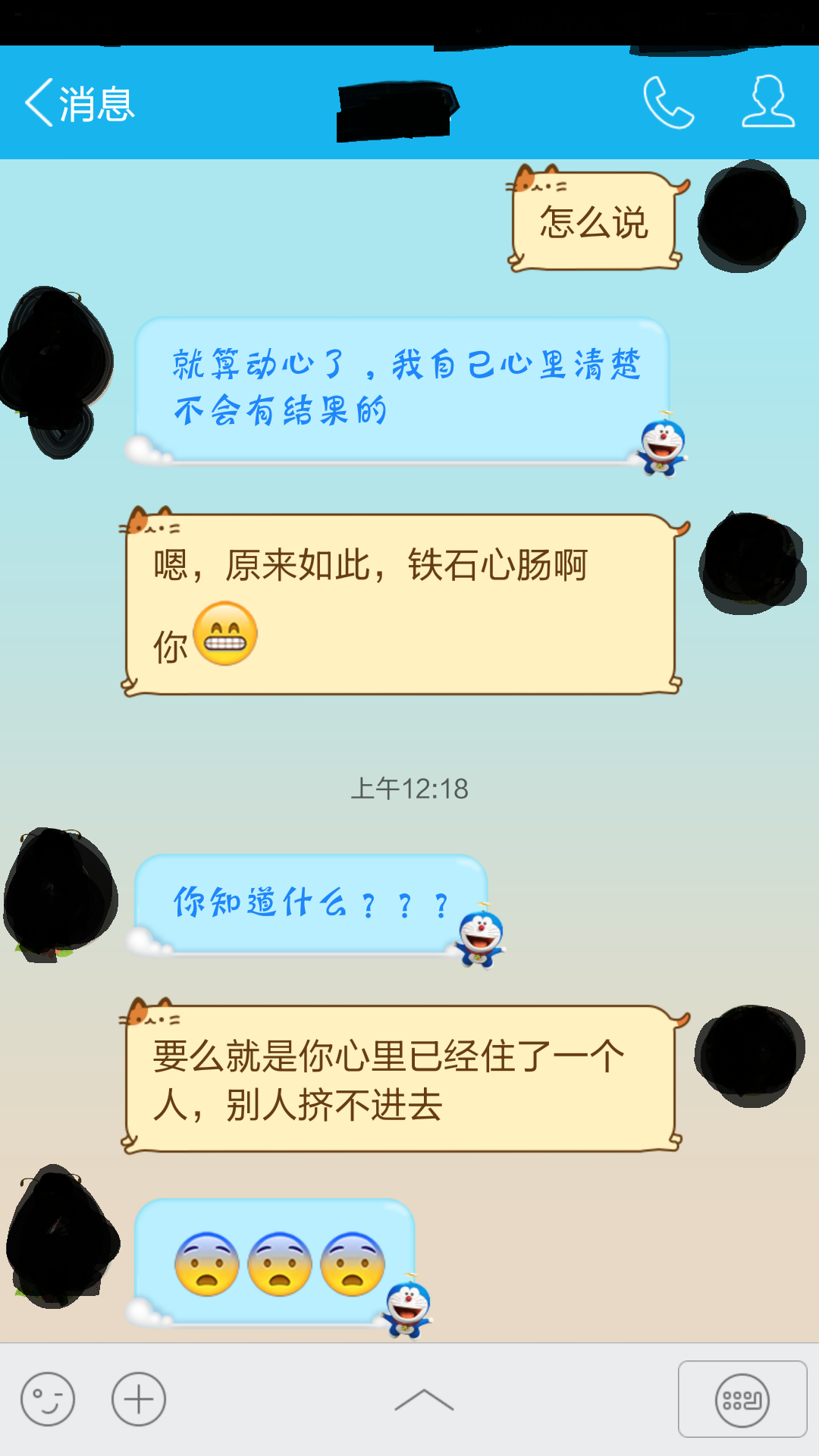Expand the upward arrow panel
The height and width of the screenshot is (1456, 819).
[x=424, y=1401]
